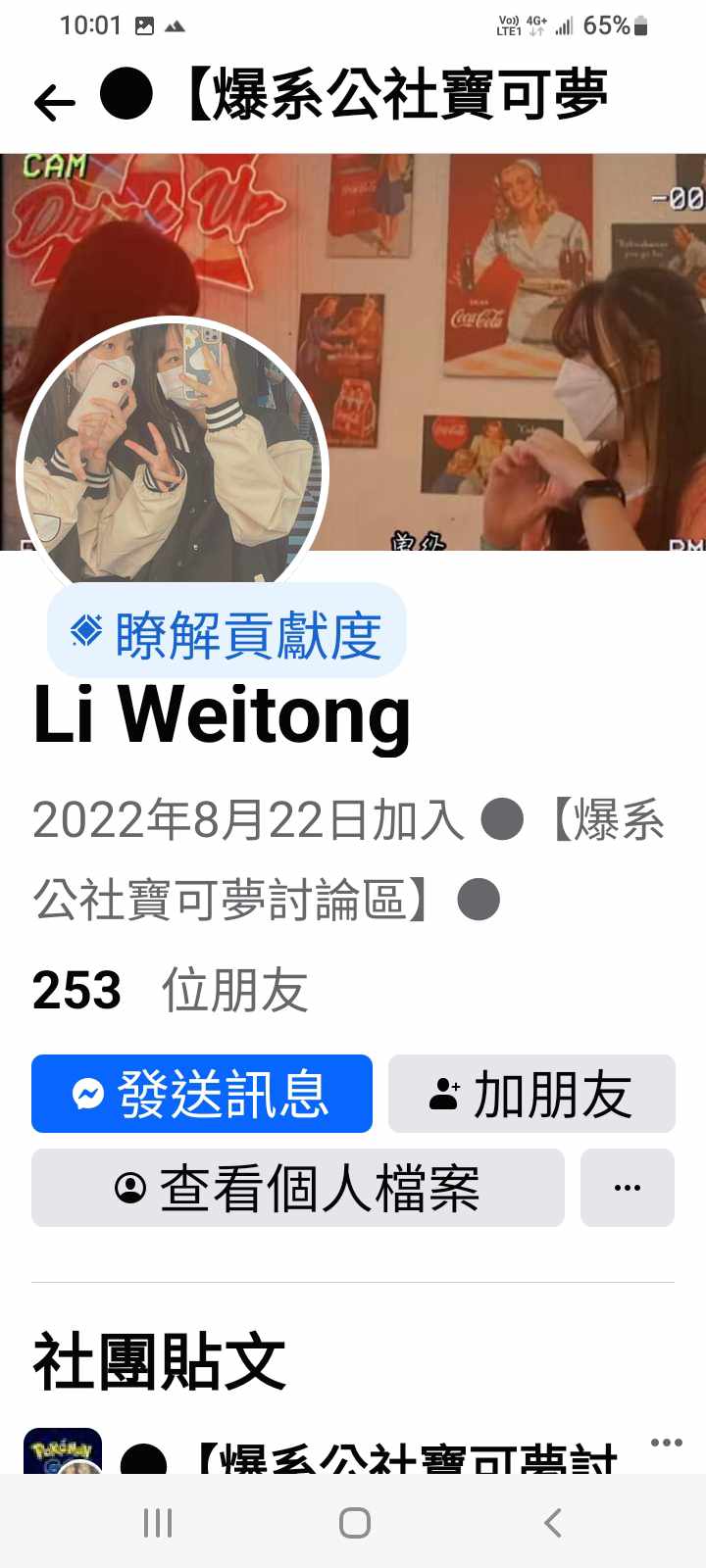Screen dimensions: 706x1568
Task: Go to the phone home screen
Action: tap(354, 1523)
